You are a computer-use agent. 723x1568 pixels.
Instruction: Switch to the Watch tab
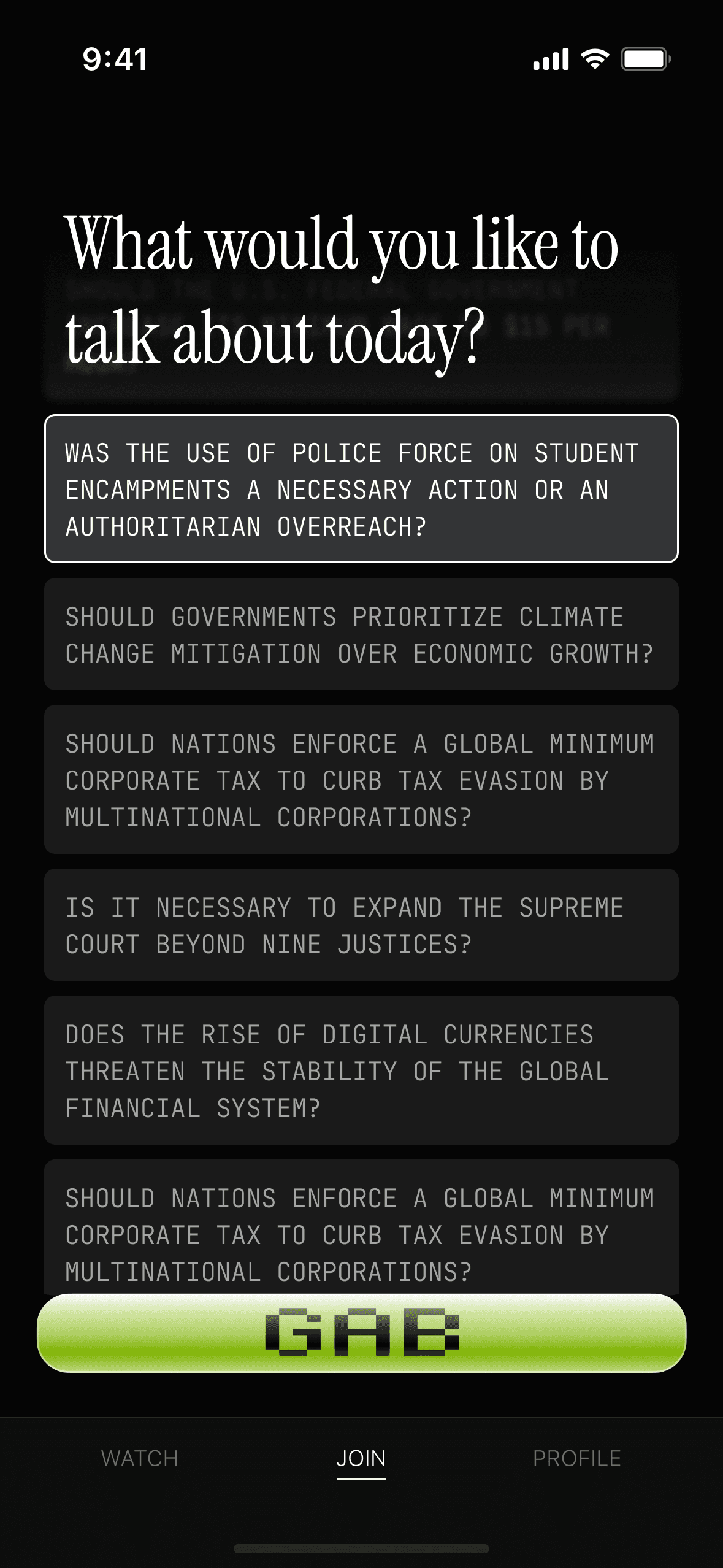click(140, 1458)
